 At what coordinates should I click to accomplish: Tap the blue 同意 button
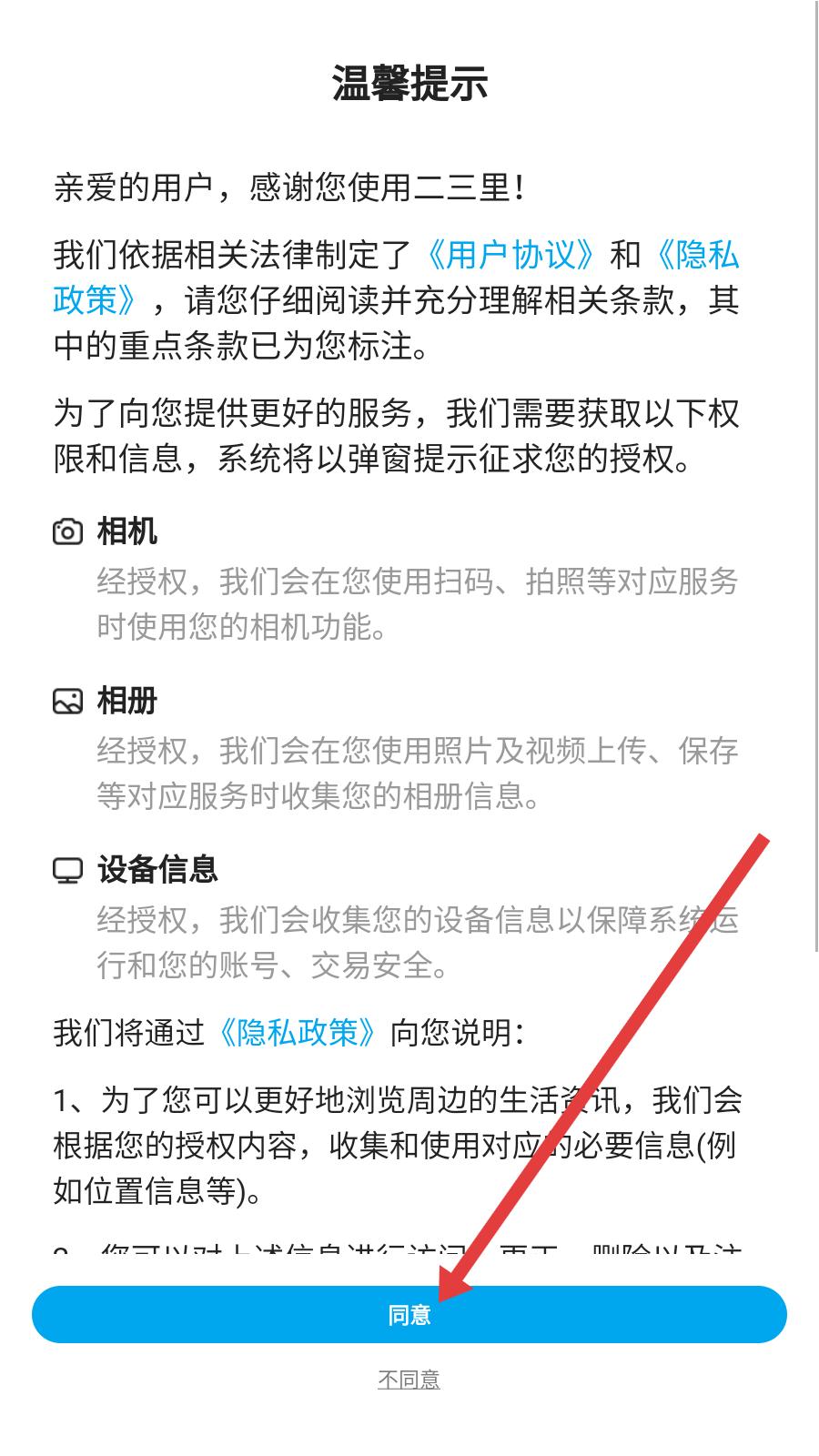(409, 1314)
